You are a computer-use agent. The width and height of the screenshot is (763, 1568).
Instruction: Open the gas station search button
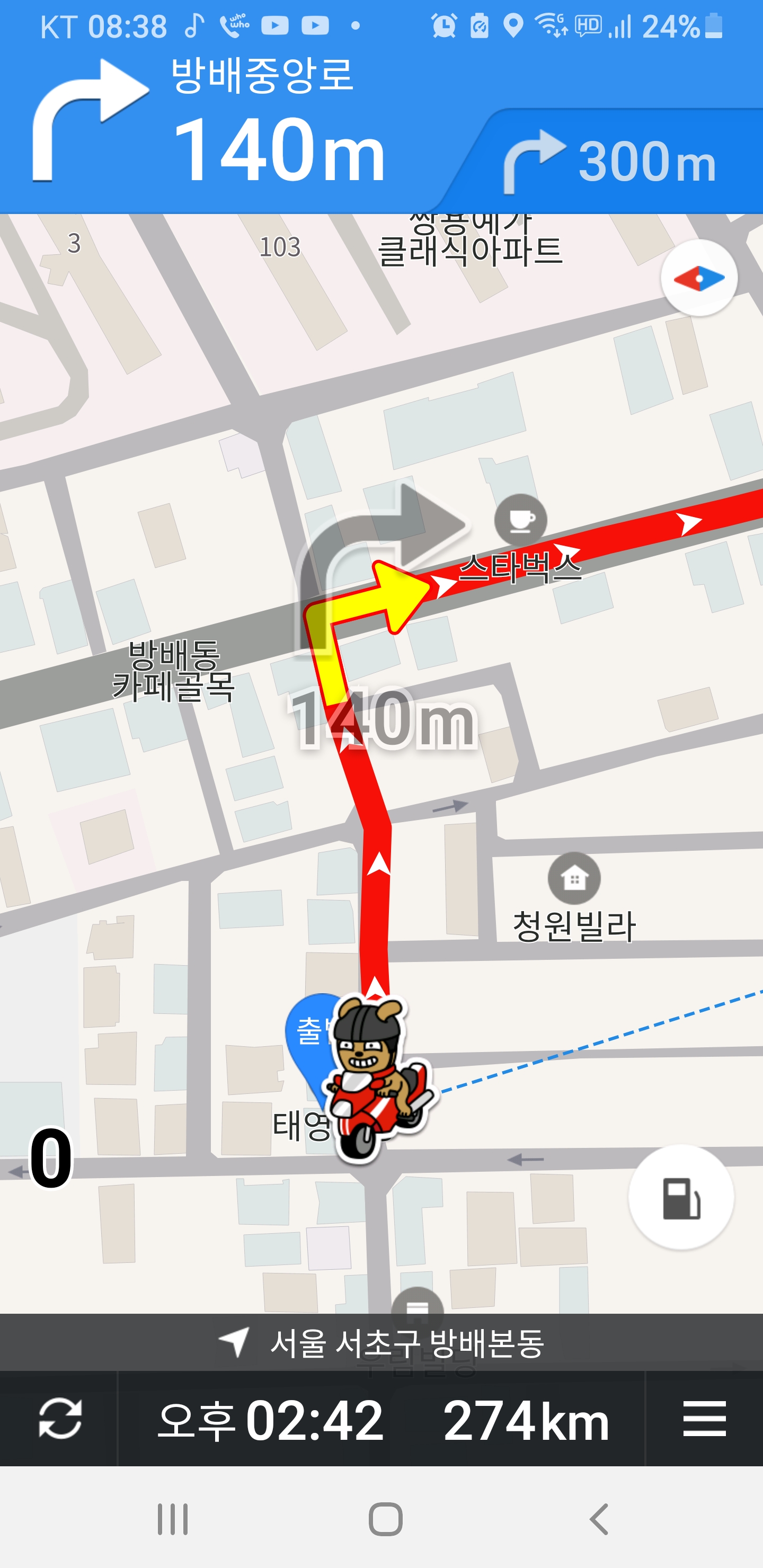click(681, 1197)
